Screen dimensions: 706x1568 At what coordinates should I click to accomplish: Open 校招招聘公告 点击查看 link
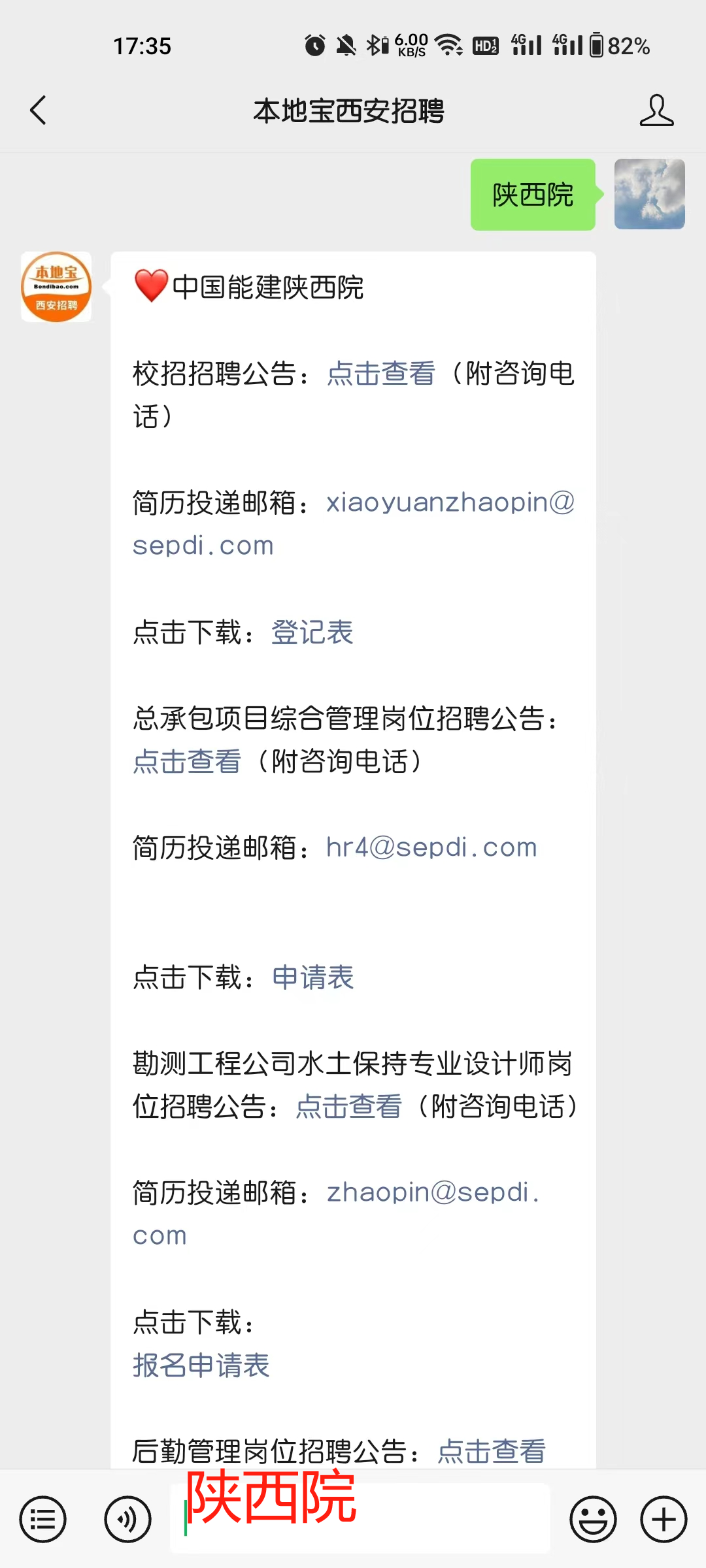pyautogui.click(x=381, y=374)
